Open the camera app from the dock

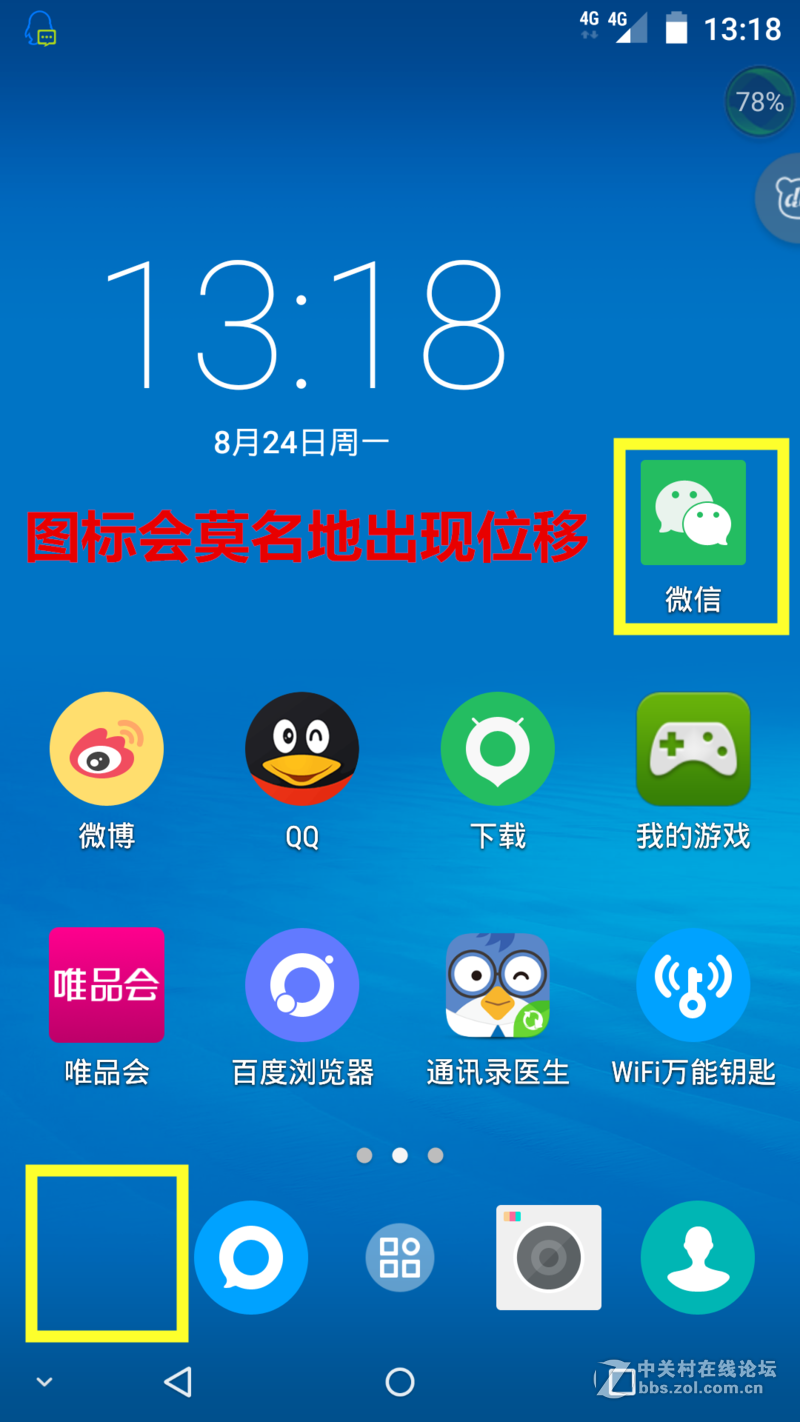(548, 1257)
